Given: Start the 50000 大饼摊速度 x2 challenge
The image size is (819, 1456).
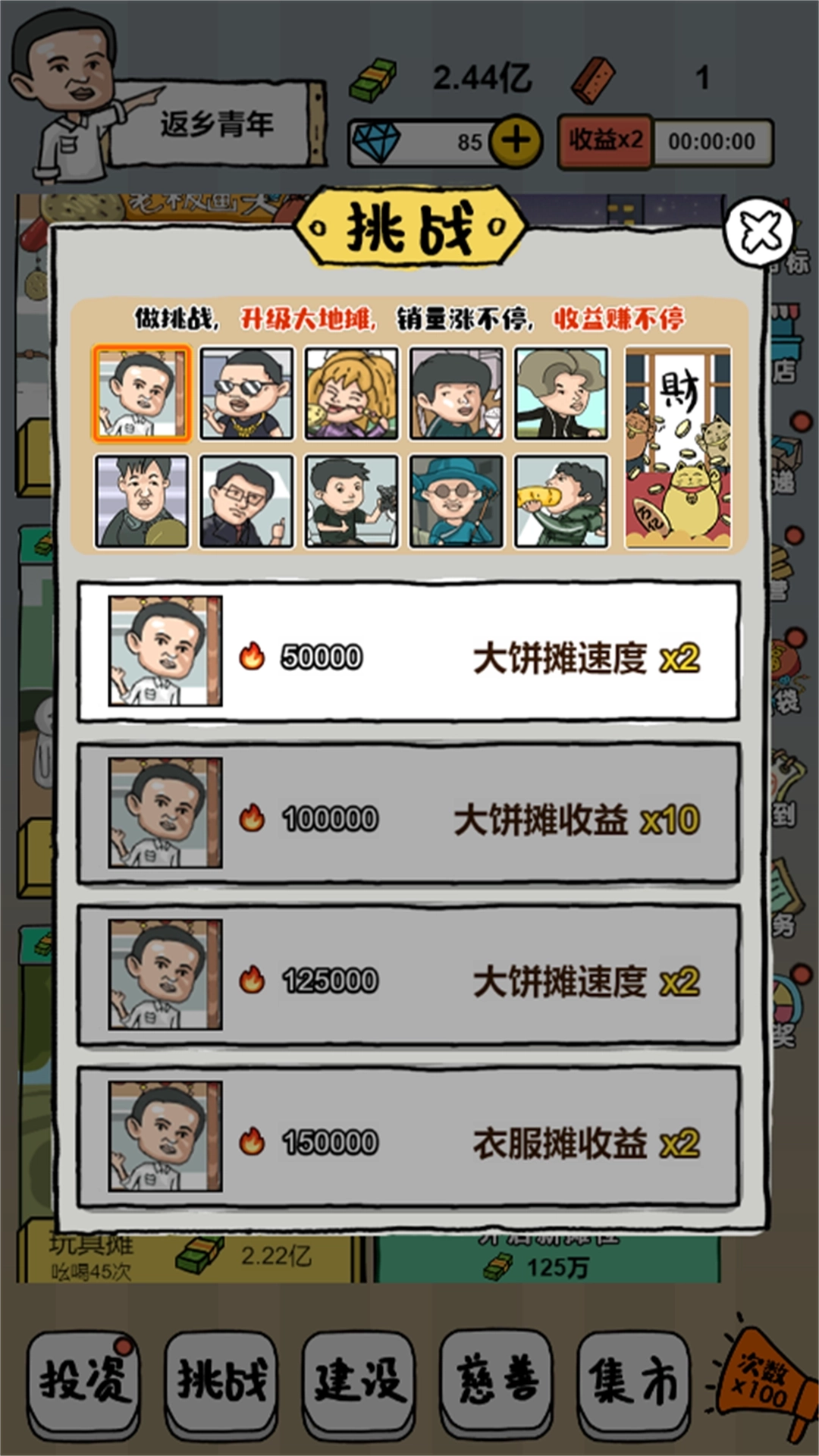Looking at the screenshot, I should tap(409, 652).
